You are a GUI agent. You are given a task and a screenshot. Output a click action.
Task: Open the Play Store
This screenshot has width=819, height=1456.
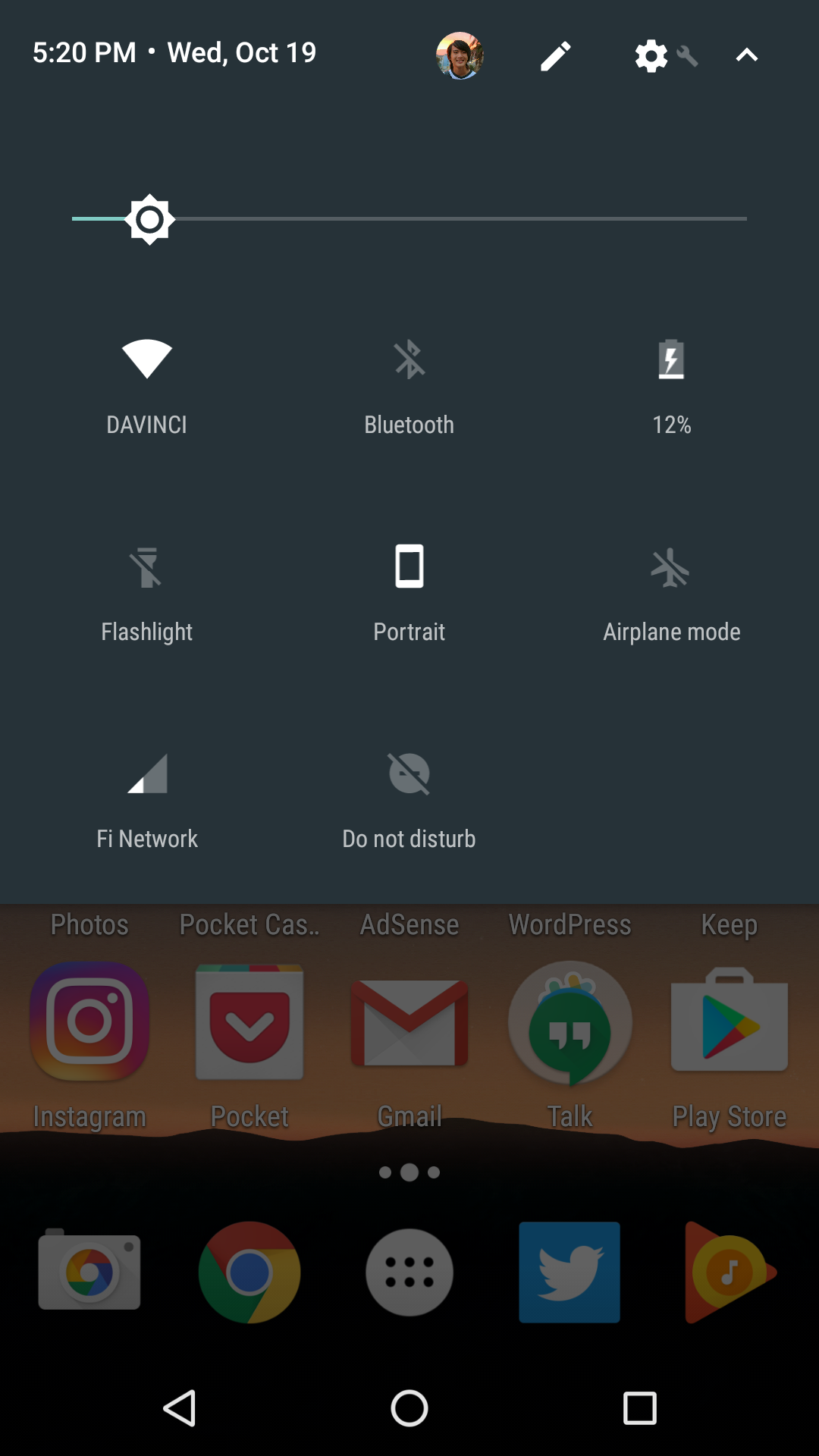[x=730, y=1022]
